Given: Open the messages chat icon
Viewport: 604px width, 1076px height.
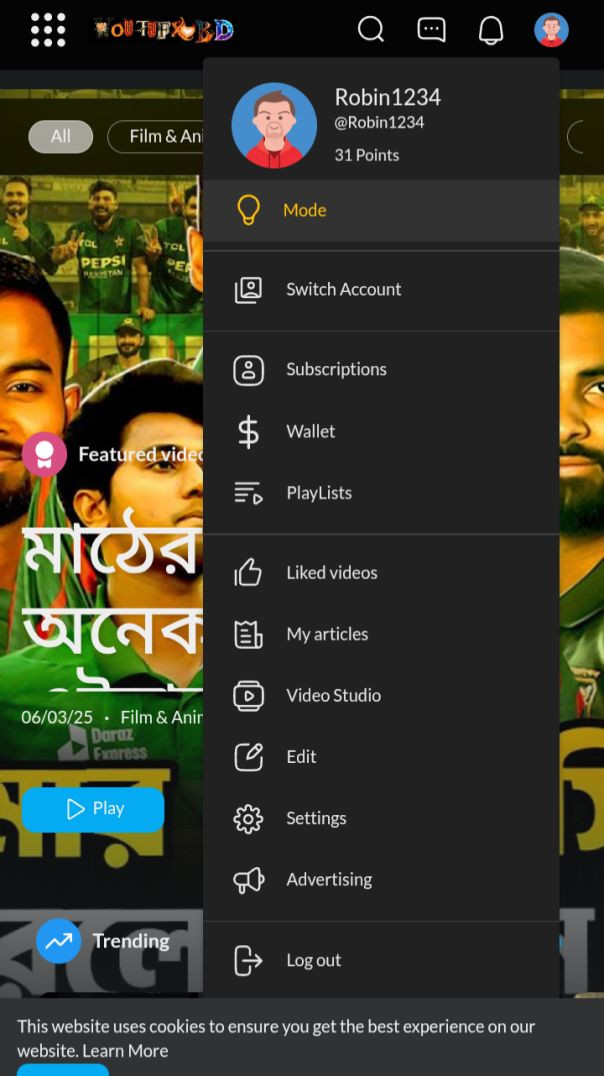Looking at the screenshot, I should (431, 30).
